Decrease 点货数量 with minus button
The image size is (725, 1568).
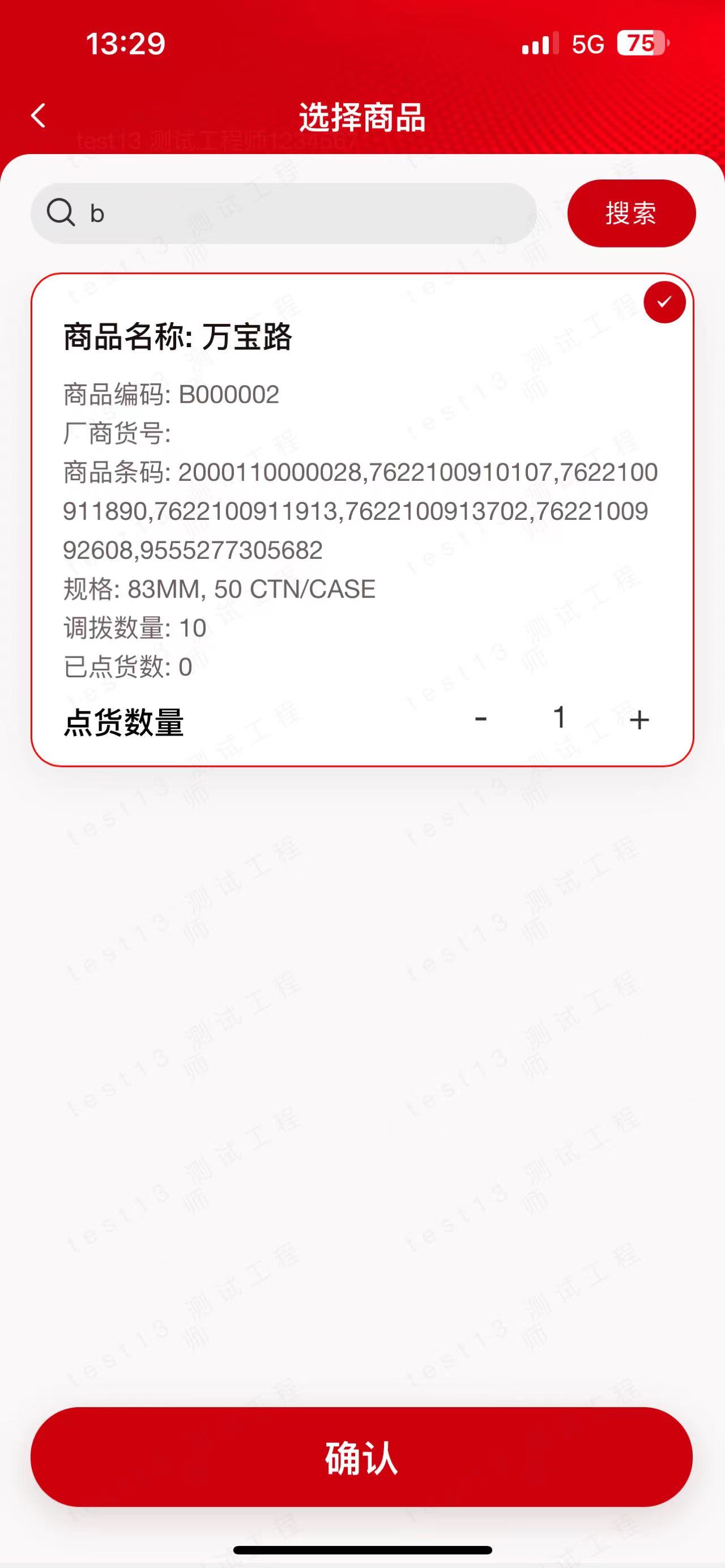point(481,719)
